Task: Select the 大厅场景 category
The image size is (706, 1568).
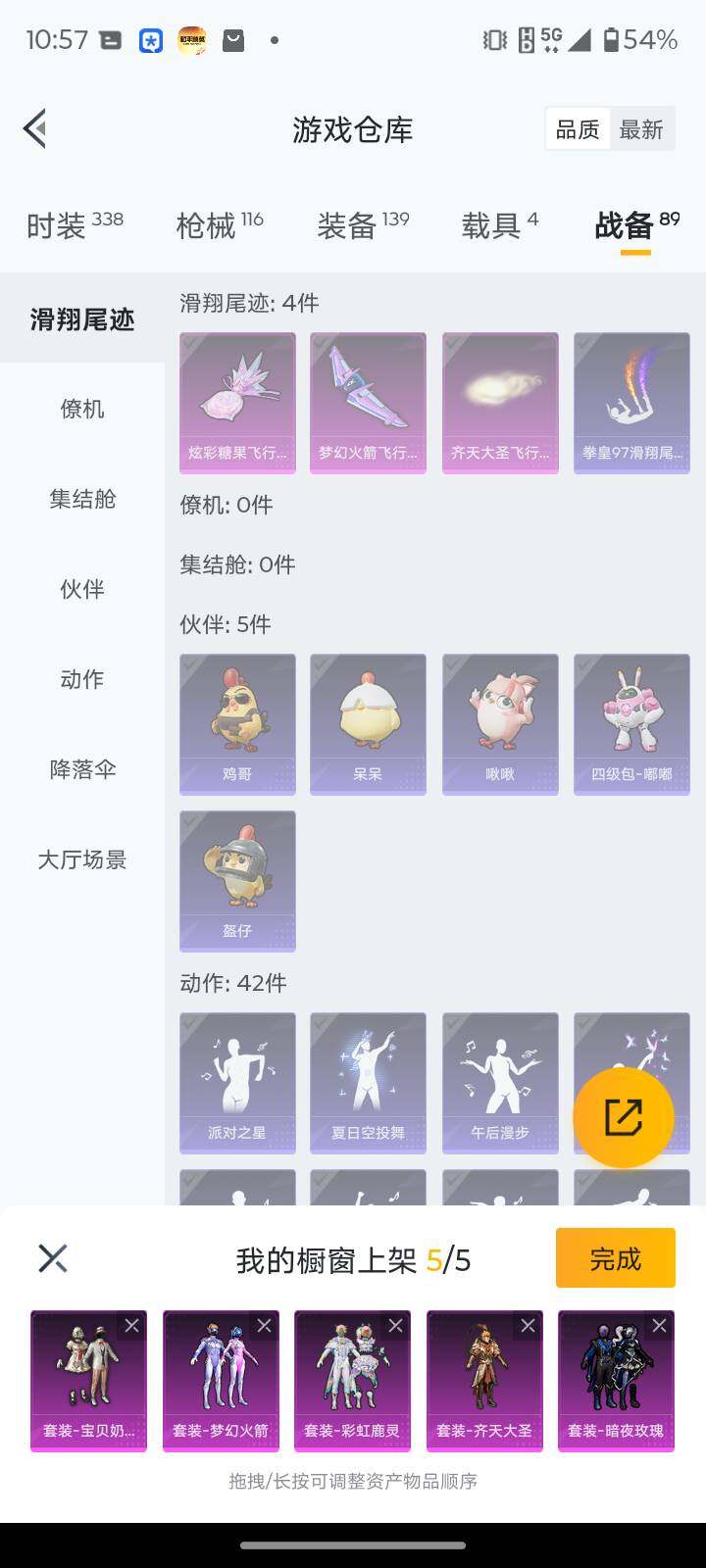Action: point(81,860)
